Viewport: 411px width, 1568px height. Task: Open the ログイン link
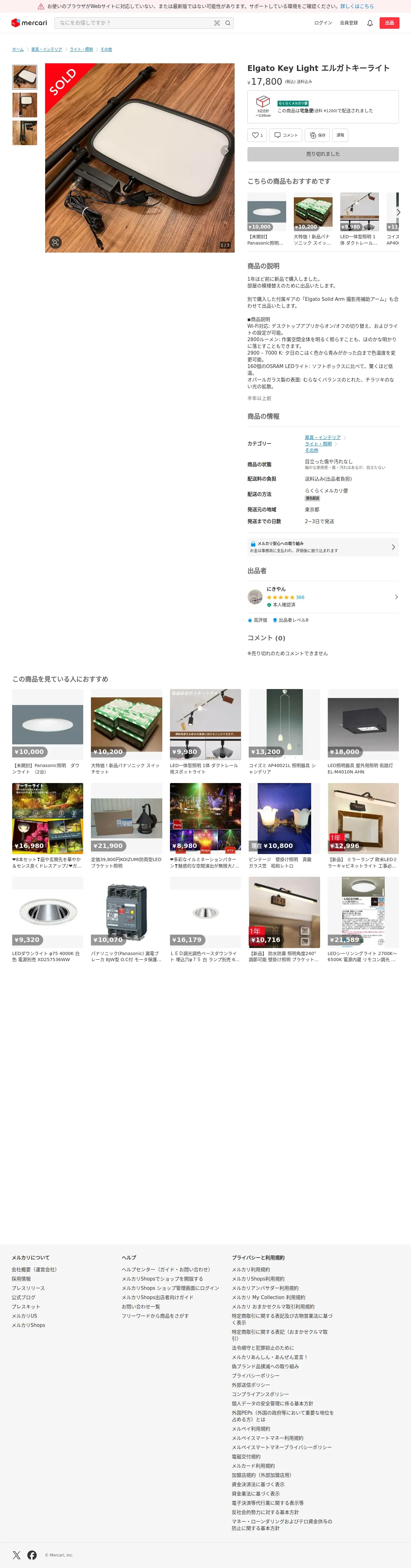tap(323, 22)
